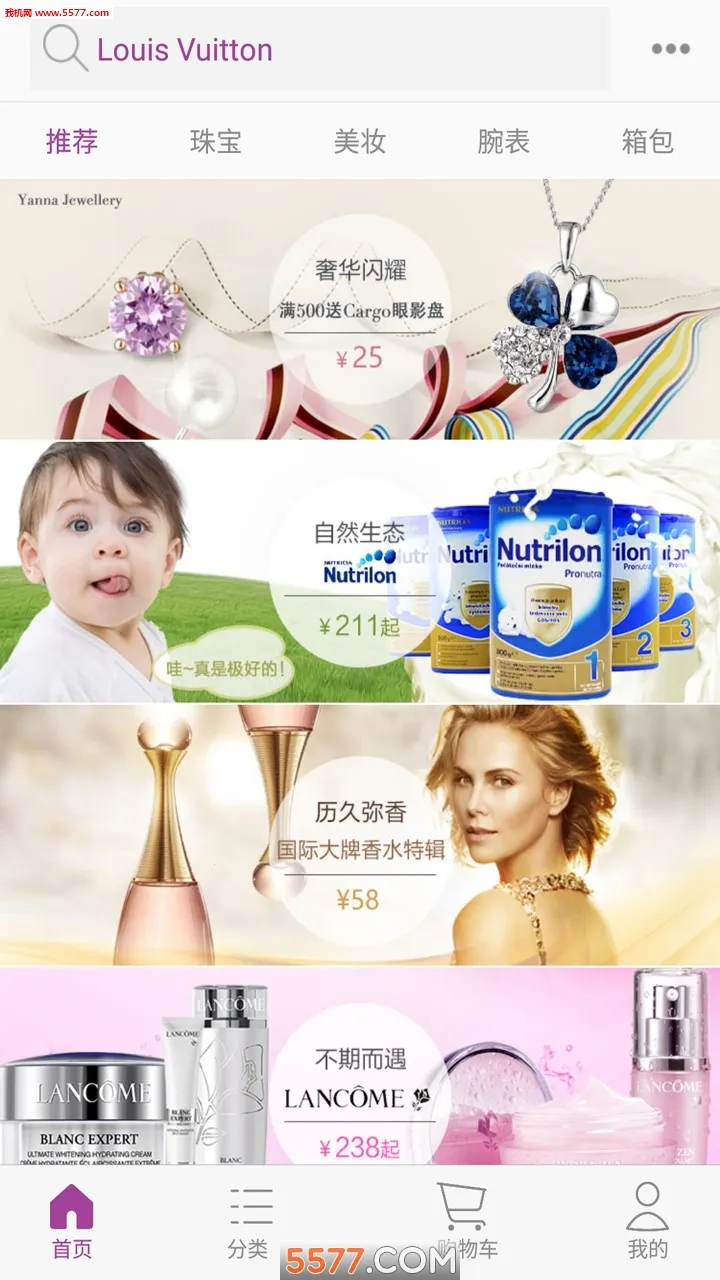The height and width of the screenshot is (1280, 720).
Task: View the 历久弥香 perfume banner
Action: [x=360, y=836]
